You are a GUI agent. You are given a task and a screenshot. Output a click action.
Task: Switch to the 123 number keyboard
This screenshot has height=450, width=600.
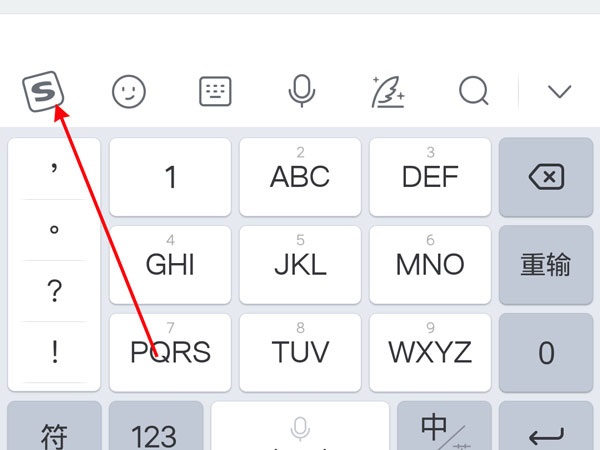pyautogui.click(x=155, y=430)
